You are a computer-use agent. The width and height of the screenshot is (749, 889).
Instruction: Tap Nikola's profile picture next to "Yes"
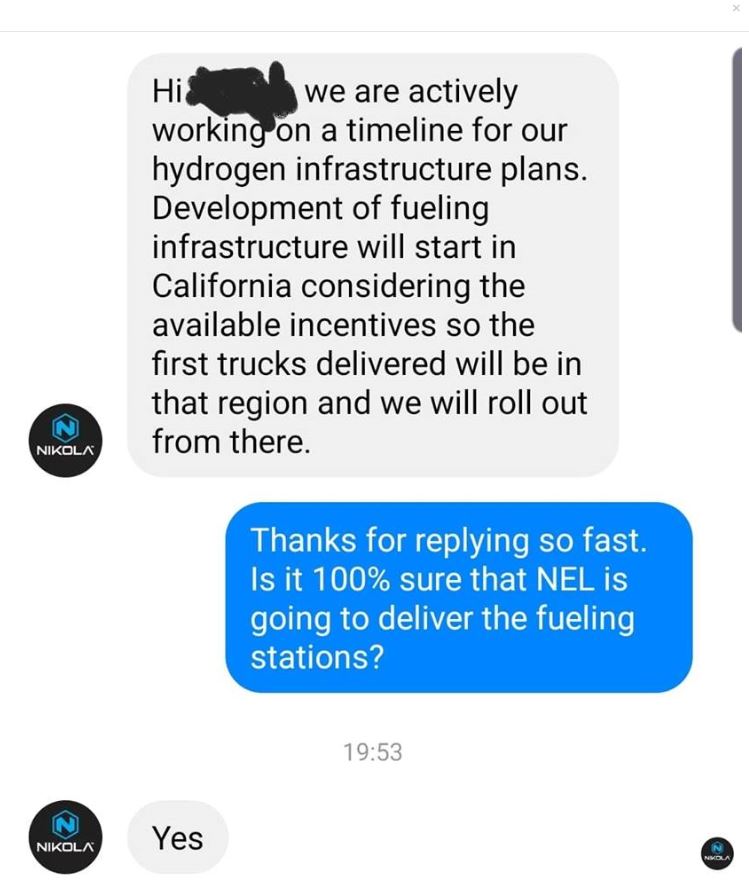click(65, 838)
